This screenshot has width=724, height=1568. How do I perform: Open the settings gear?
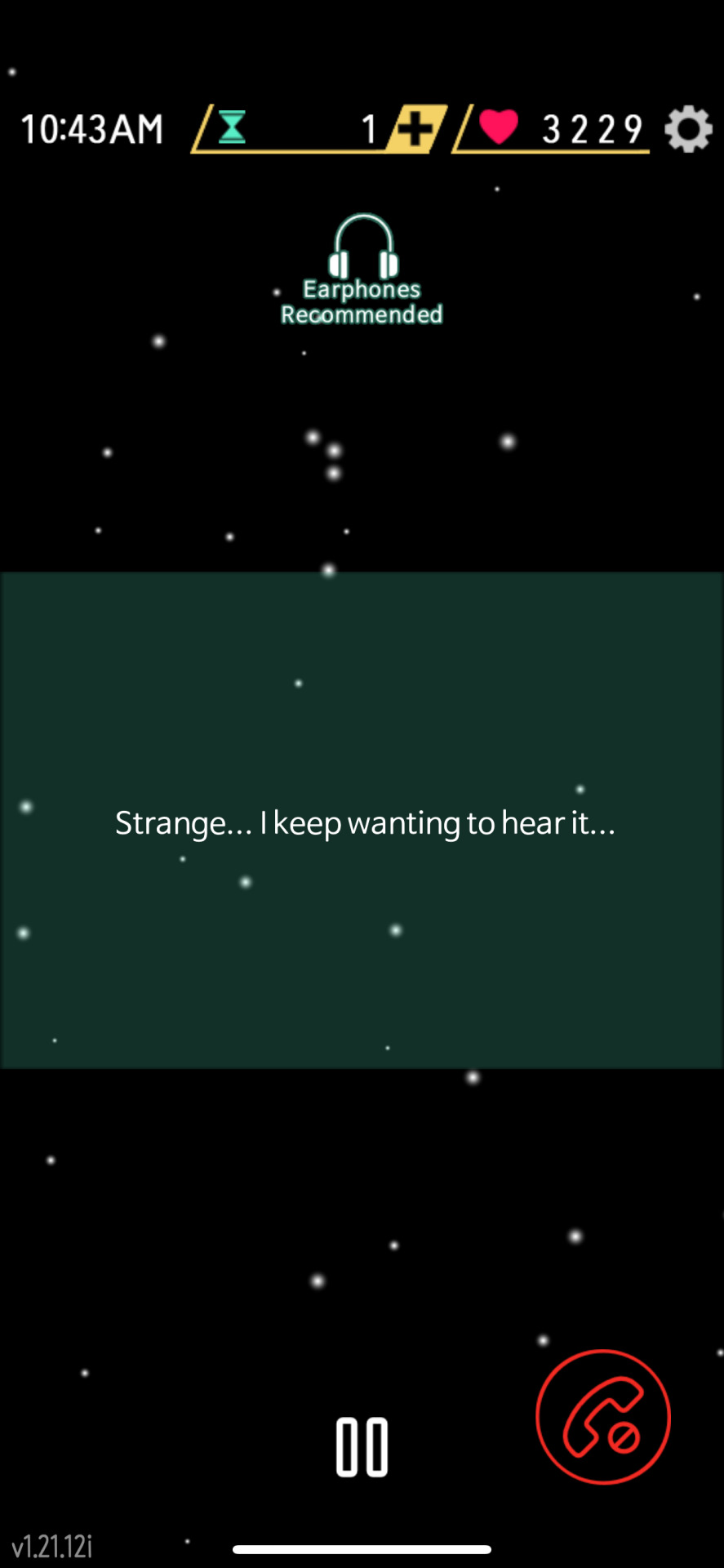point(688,129)
